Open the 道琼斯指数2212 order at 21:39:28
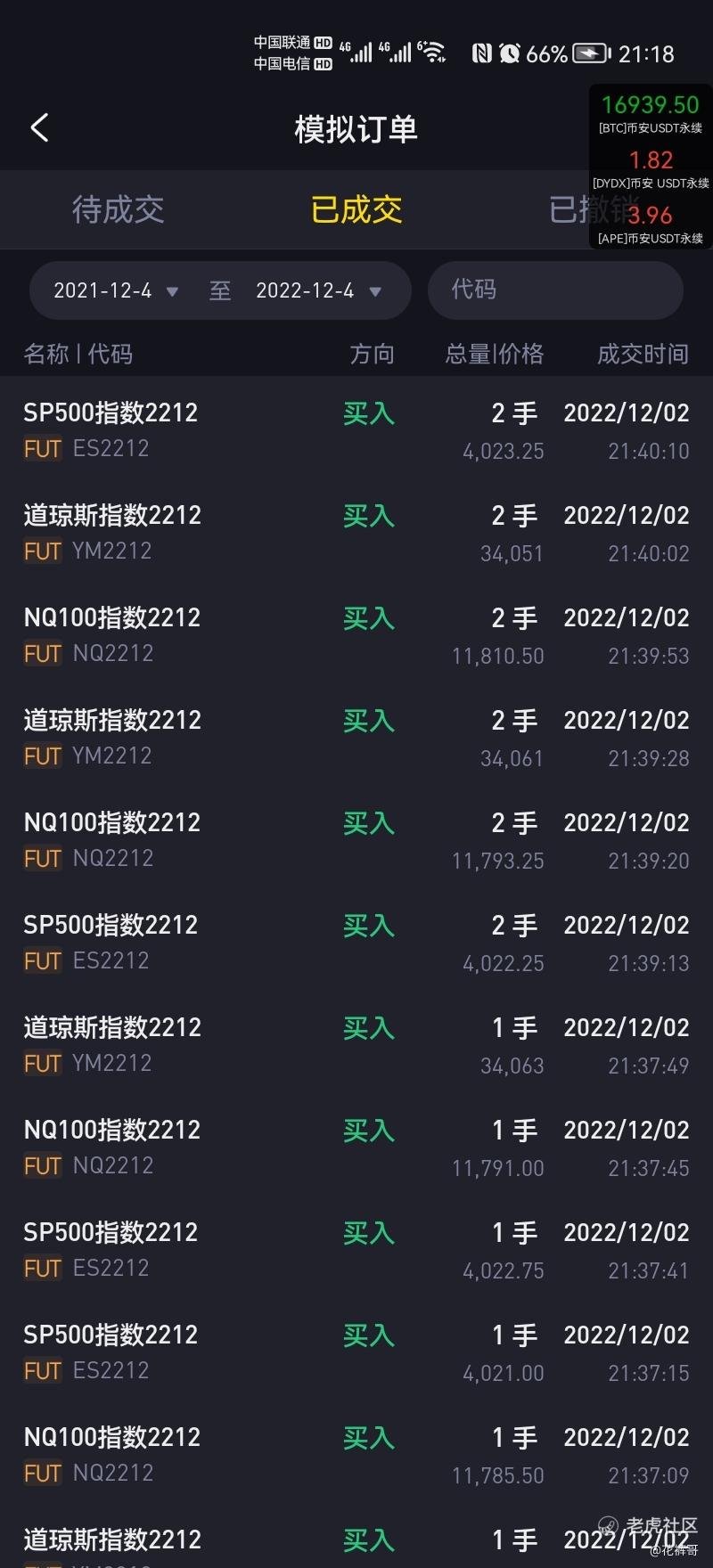713x1568 pixels. tap(356, 738)
